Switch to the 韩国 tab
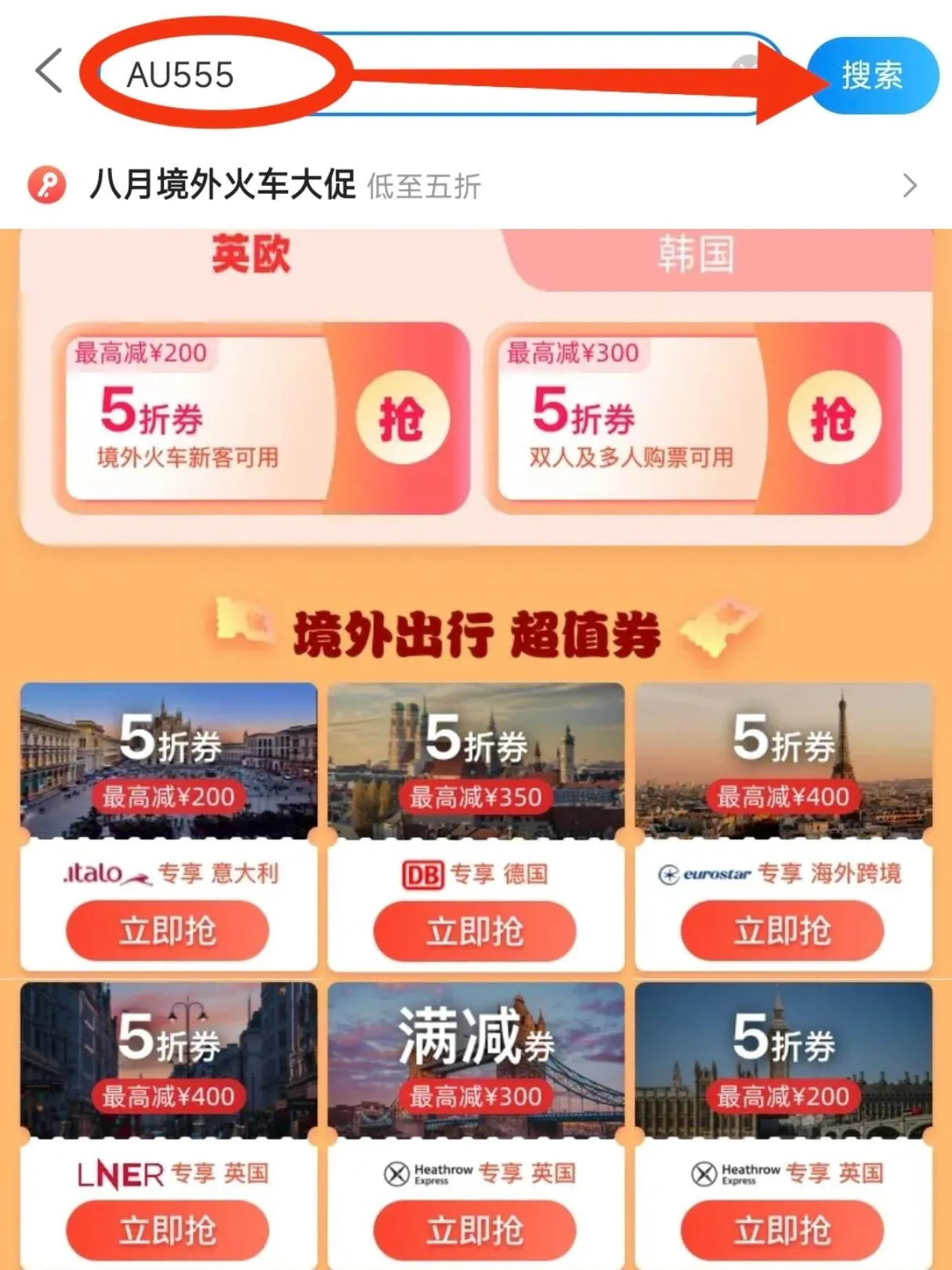 [696, 255]
